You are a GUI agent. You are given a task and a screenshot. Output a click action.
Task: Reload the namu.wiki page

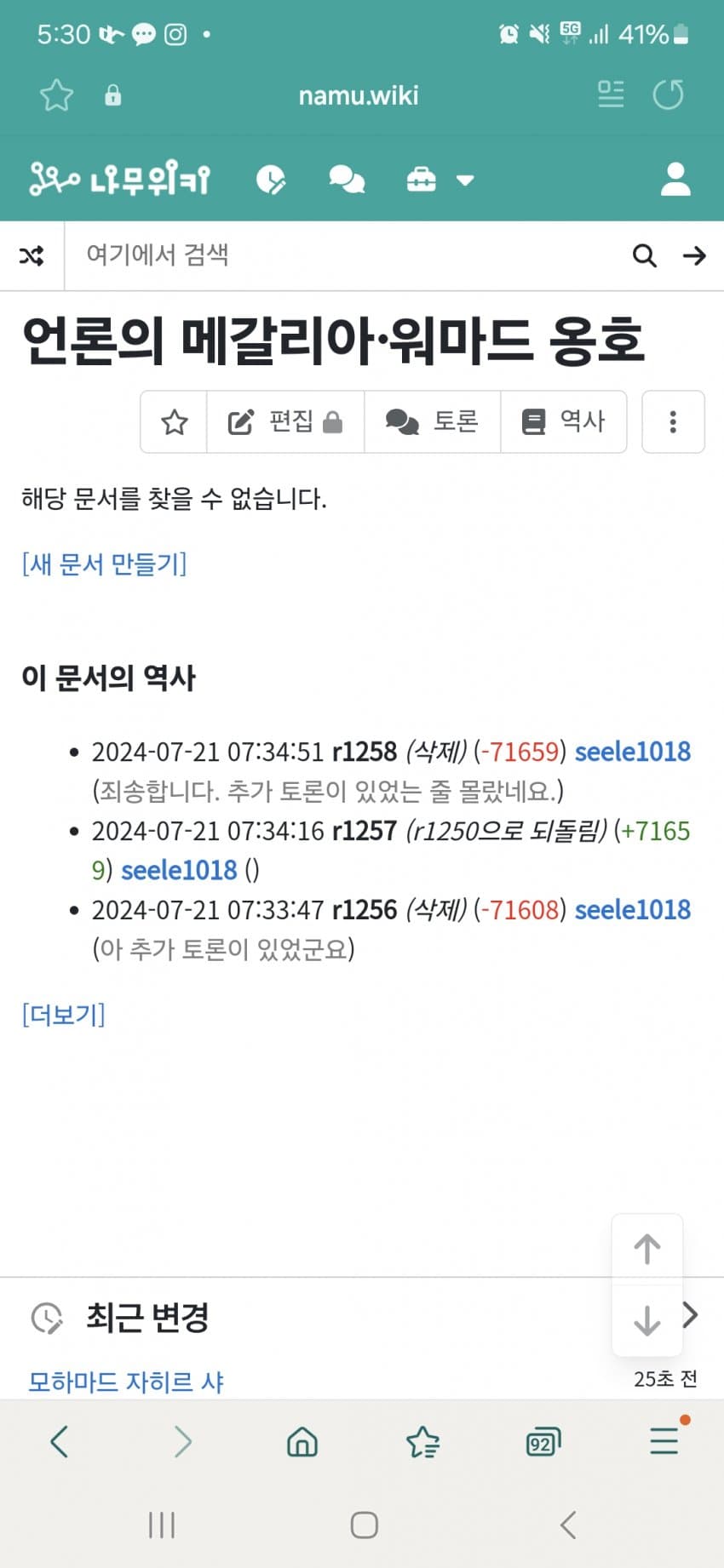pos(668,94)
